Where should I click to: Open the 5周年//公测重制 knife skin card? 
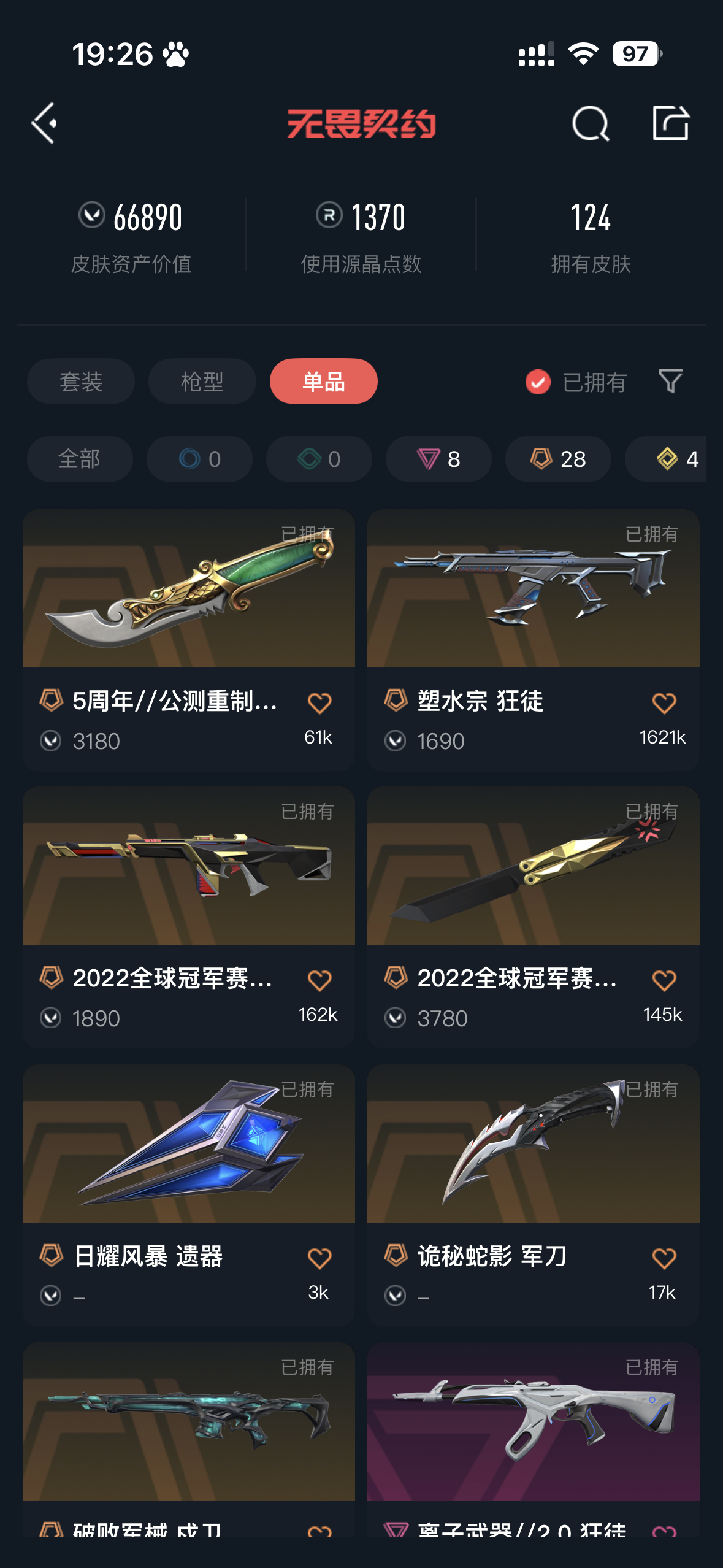(x=188, y=589)
